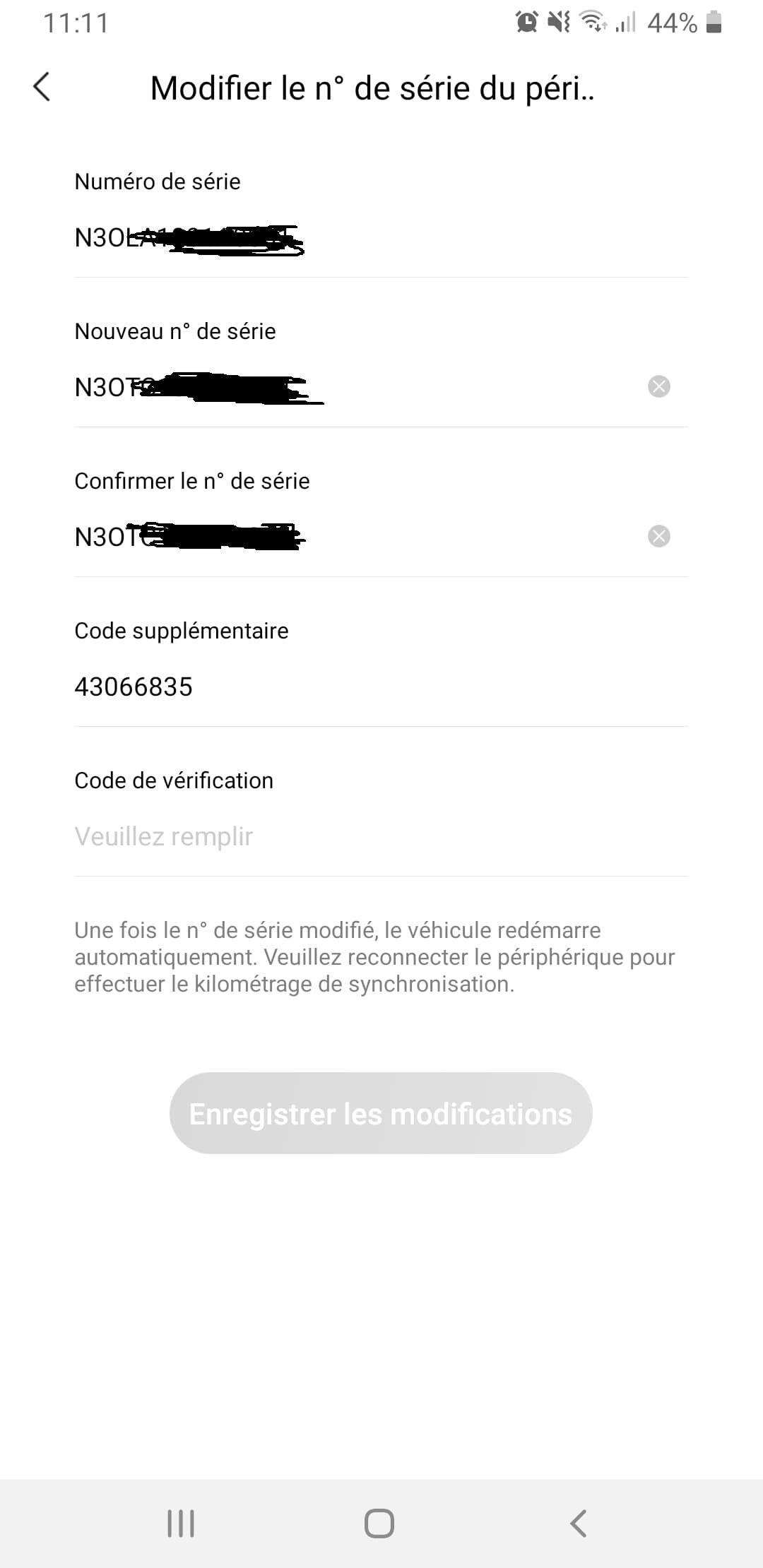Clear the Confirmer le n° de série field
This screenshot has height=1568, width=763.
(658, 536)
